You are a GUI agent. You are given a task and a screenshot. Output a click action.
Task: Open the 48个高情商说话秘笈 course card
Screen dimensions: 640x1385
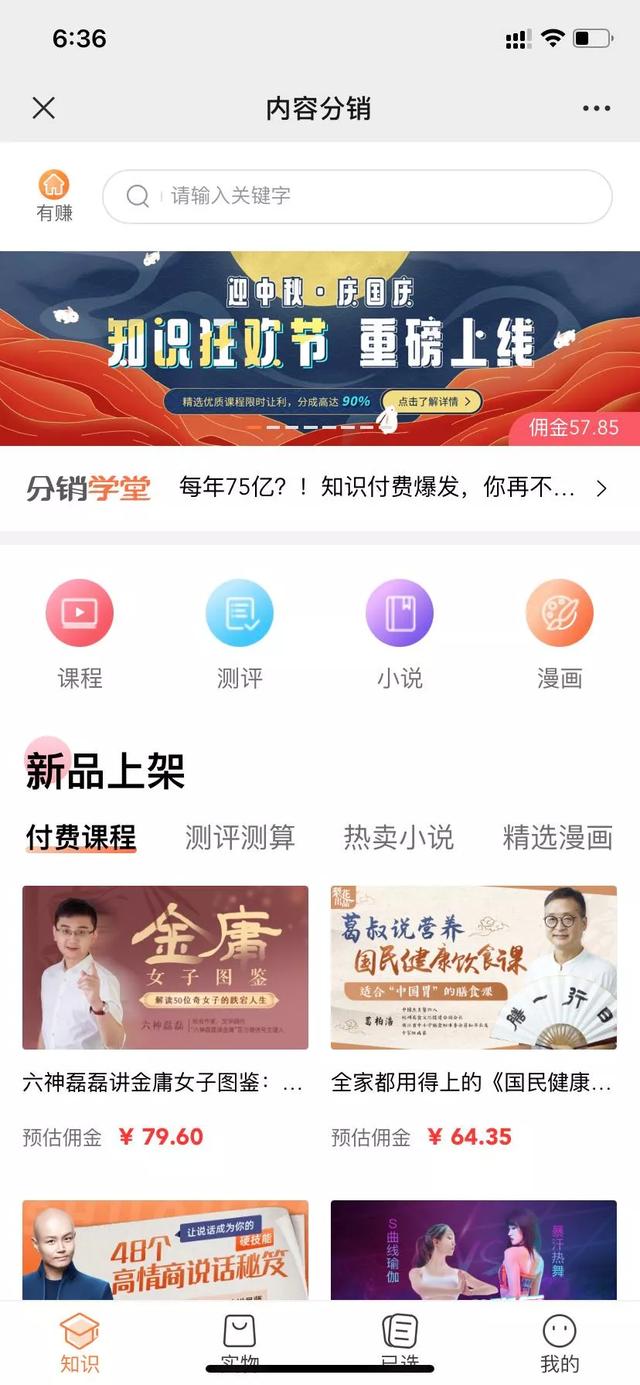click(x=165, y=1250)
